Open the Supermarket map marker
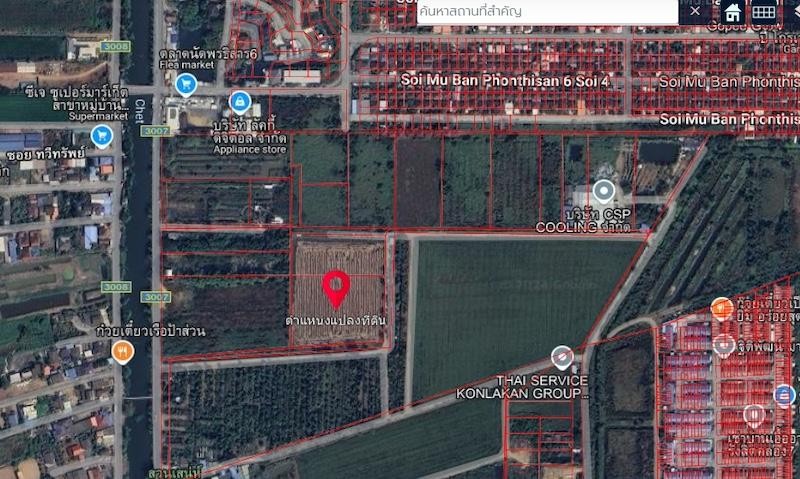Image resolution: width=800 pixels, height=479 pixels. pos(100,135)
